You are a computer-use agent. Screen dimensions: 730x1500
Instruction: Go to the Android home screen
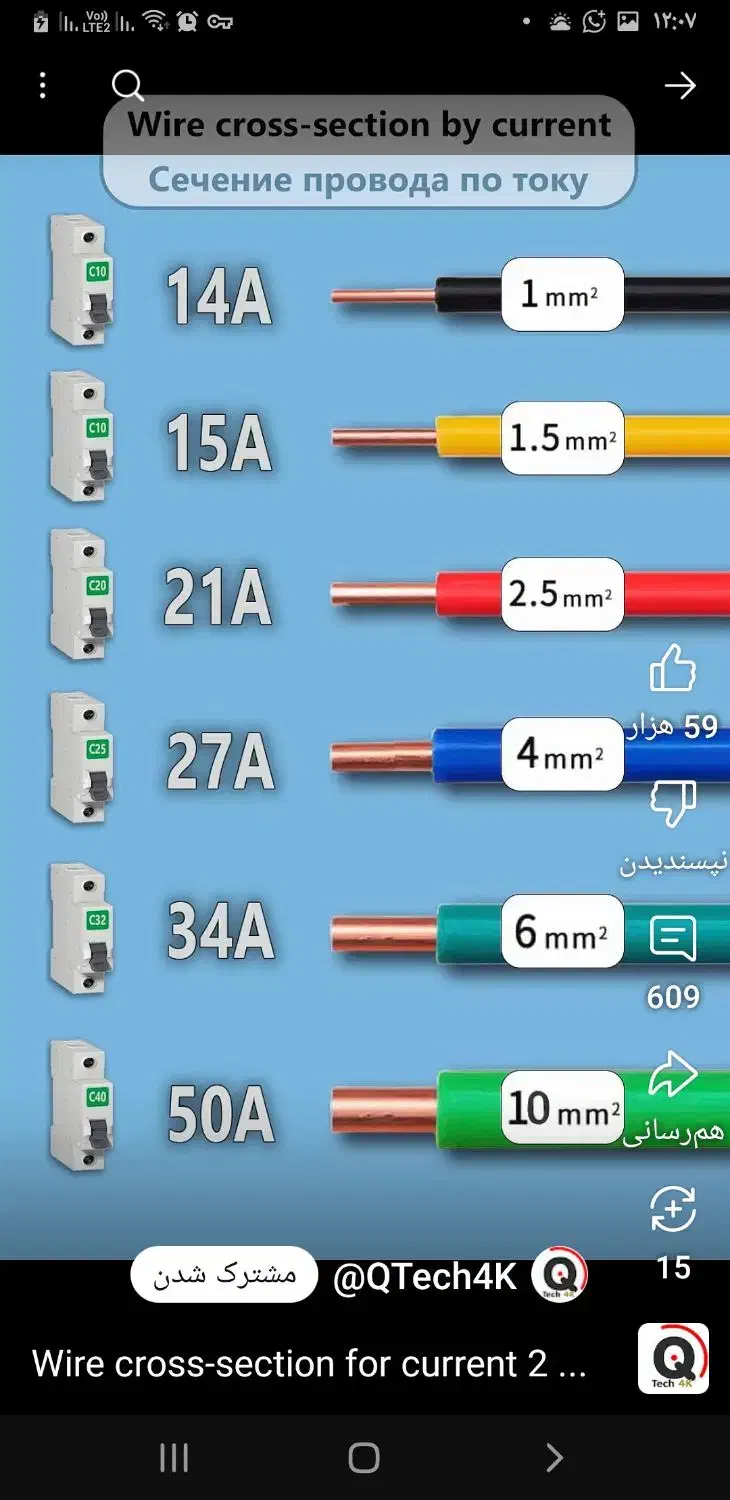364,1458
